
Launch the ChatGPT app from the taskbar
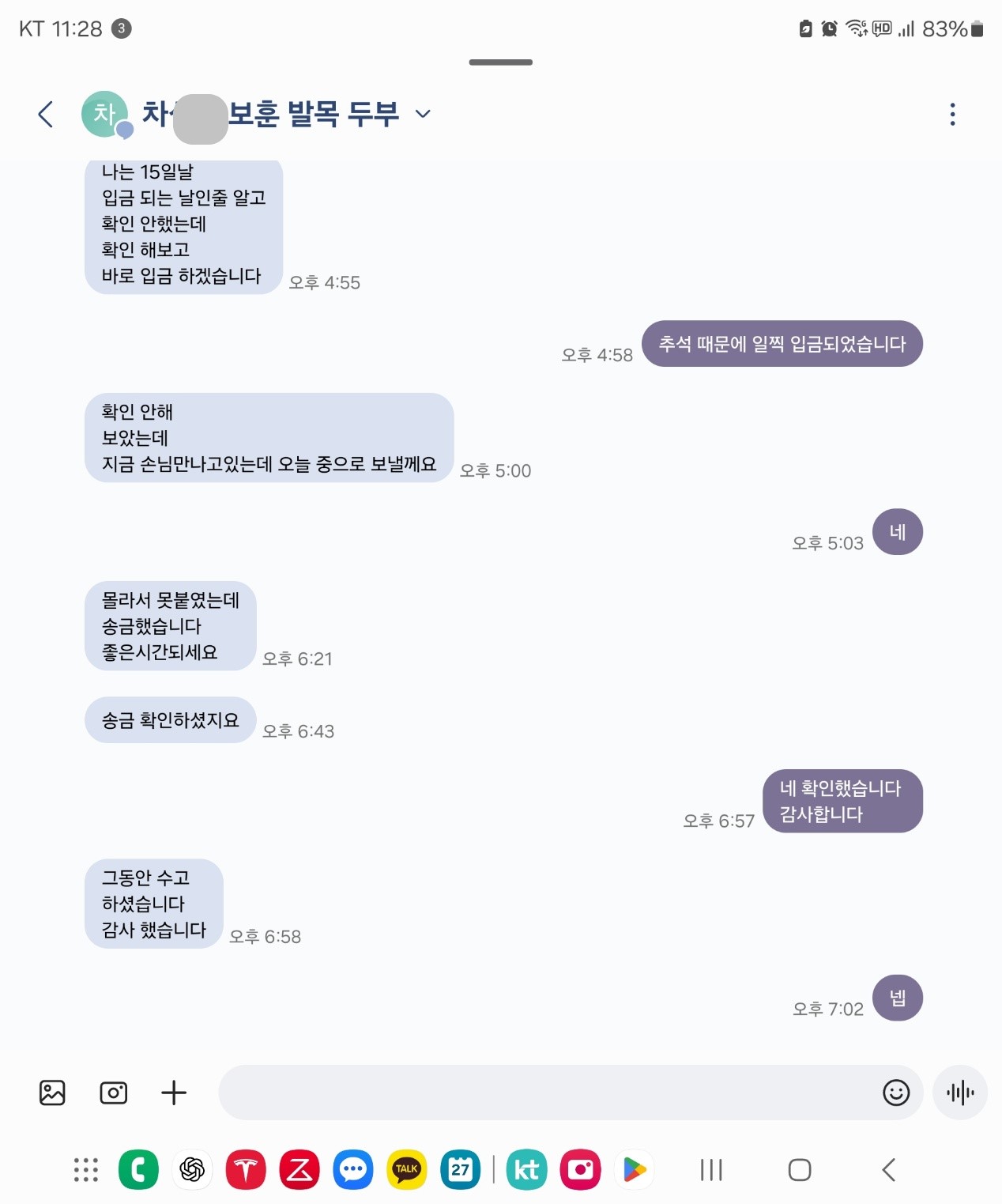click(192, 1169)
